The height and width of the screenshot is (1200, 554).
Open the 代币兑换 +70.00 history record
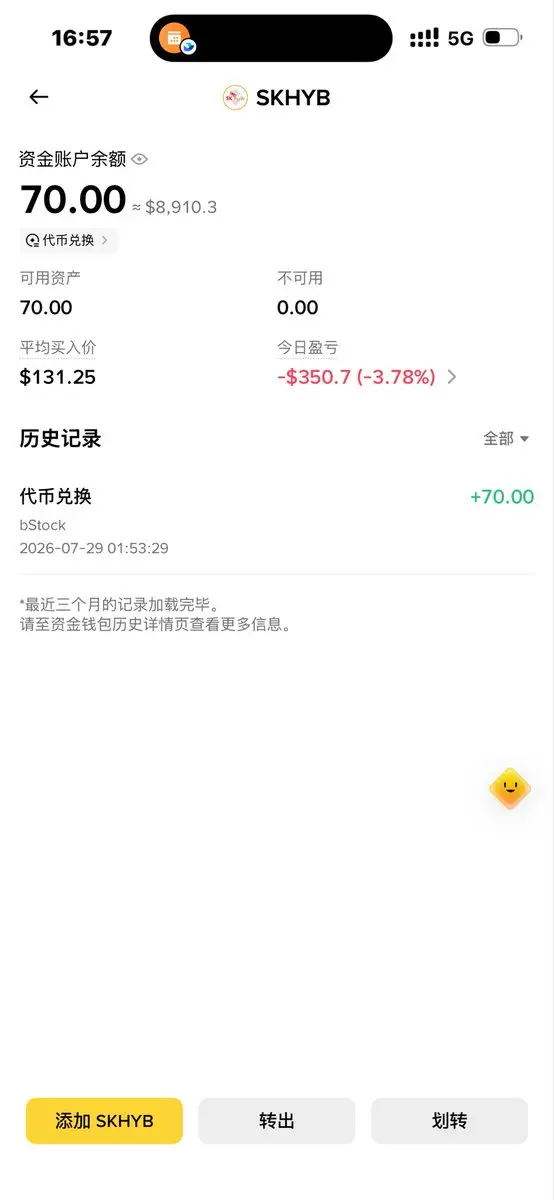coord(277,521)
